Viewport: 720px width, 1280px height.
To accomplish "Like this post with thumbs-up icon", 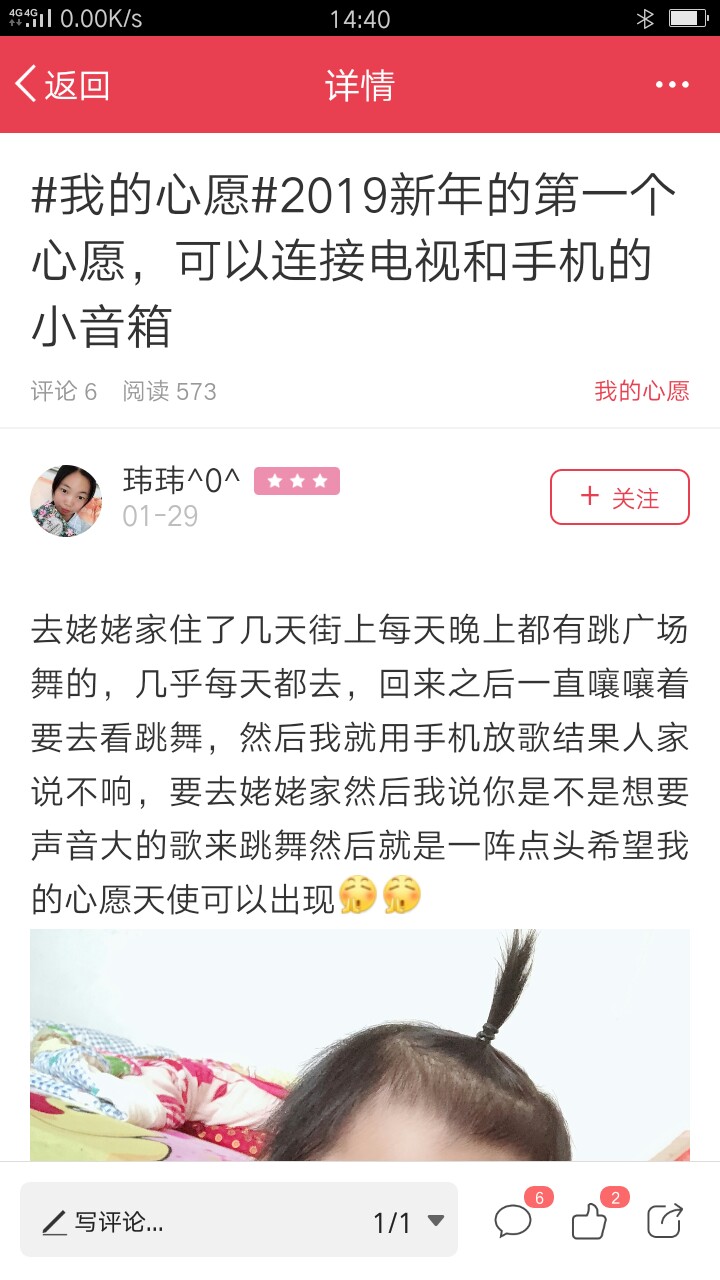I will pos(590,1221).
